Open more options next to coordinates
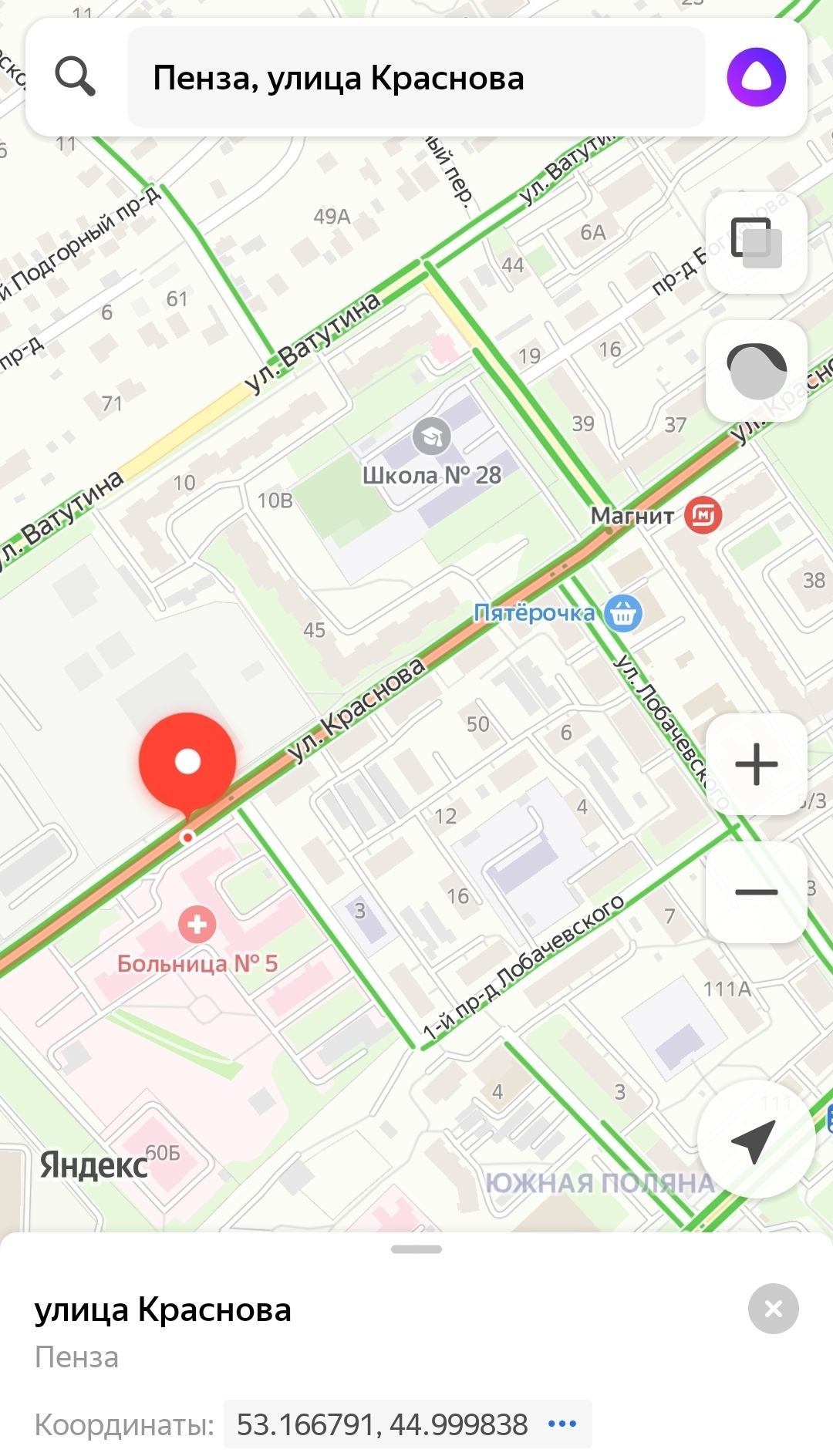The image size is (833, 1456). (562, 1424)
